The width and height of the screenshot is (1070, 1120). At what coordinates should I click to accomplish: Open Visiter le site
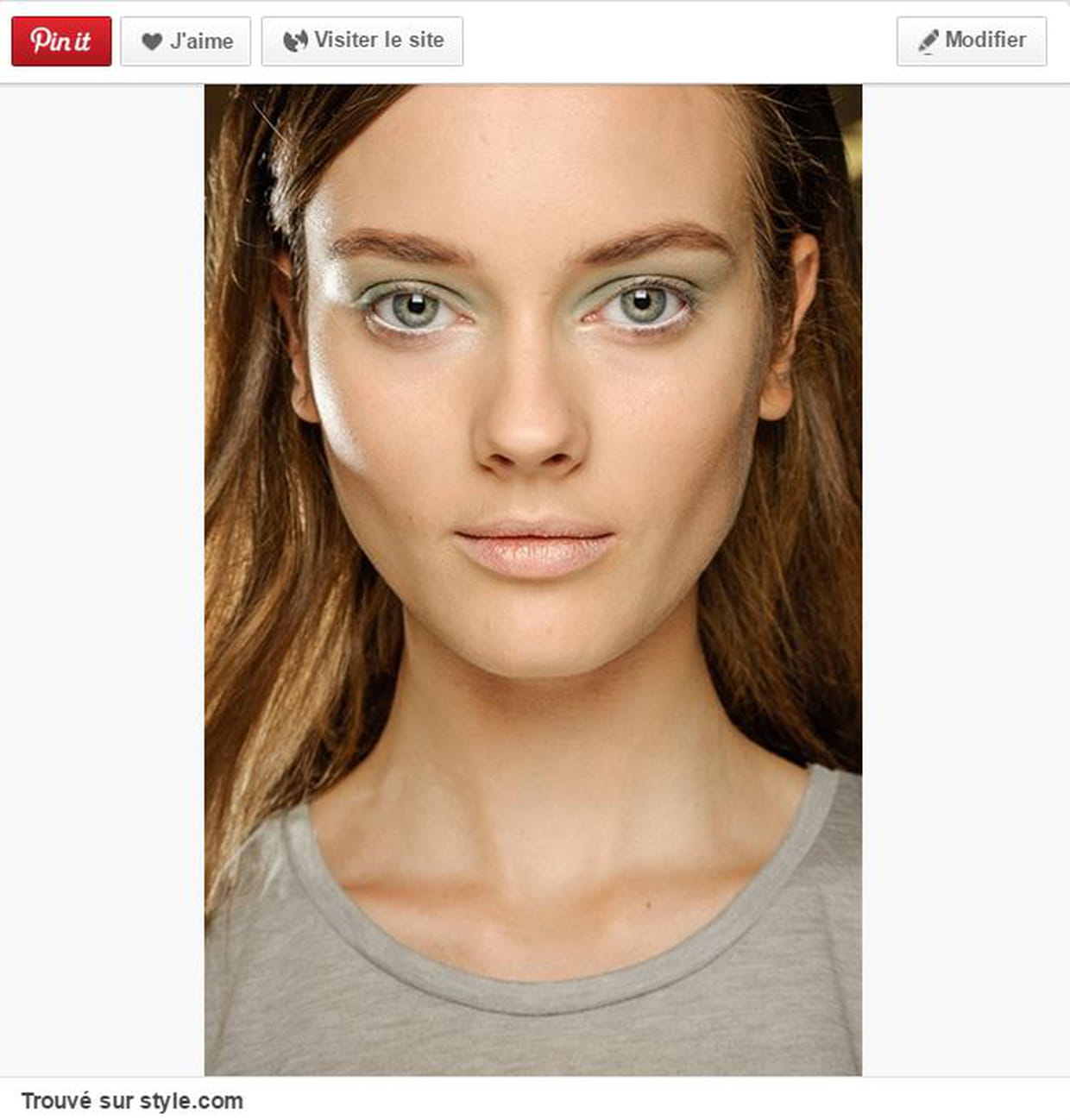[362, 41]
